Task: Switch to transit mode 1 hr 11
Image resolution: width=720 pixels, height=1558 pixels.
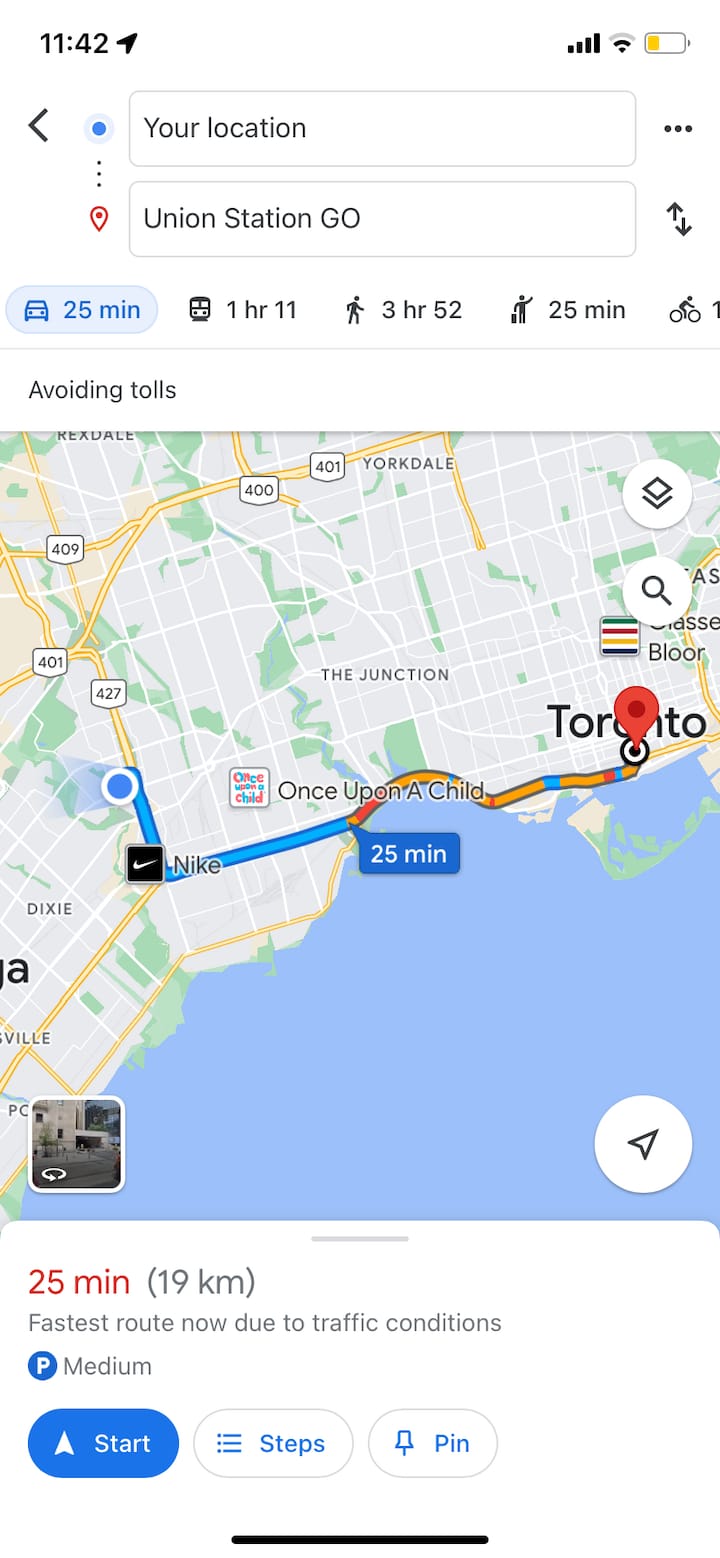Action: coord(243,310)
